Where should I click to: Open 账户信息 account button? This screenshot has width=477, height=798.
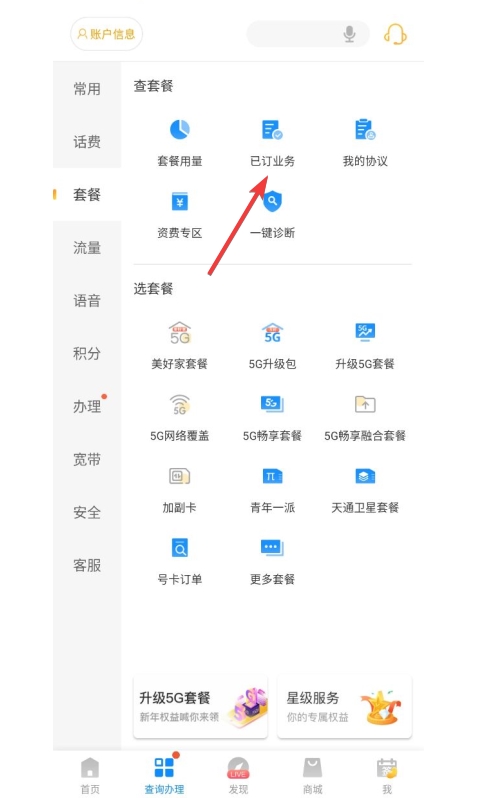point(106,34)
